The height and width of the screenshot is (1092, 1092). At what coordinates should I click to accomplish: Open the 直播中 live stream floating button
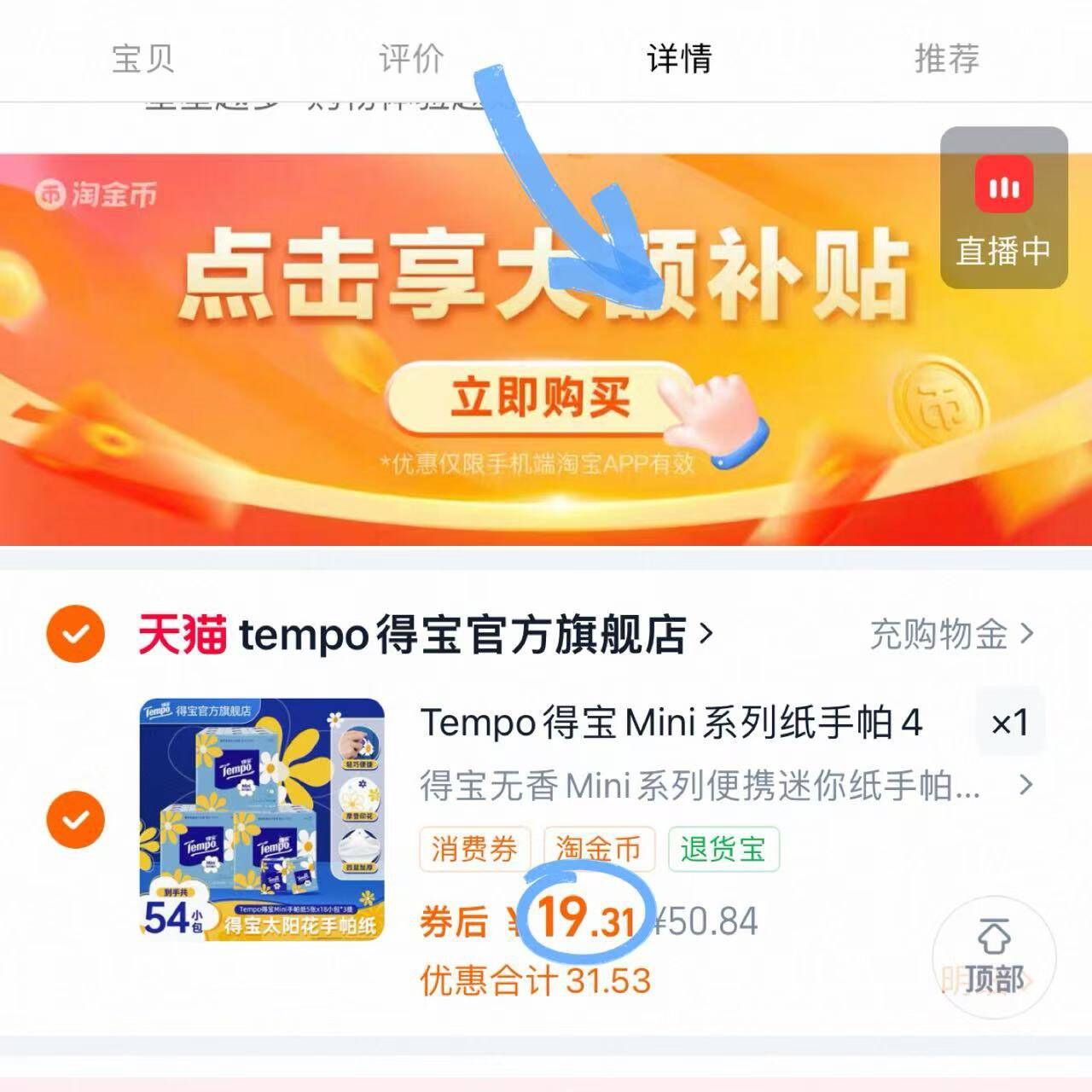(x=1004, y=207)
